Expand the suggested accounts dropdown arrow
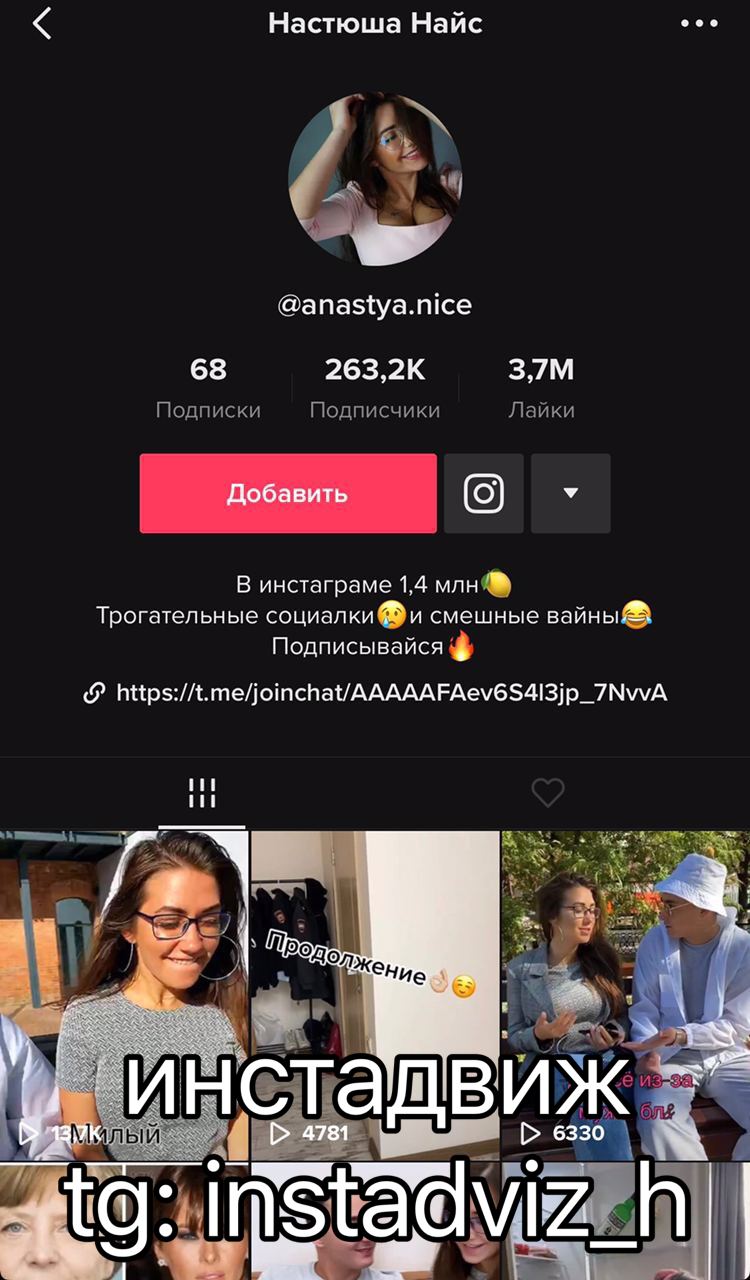 point(571,493)
